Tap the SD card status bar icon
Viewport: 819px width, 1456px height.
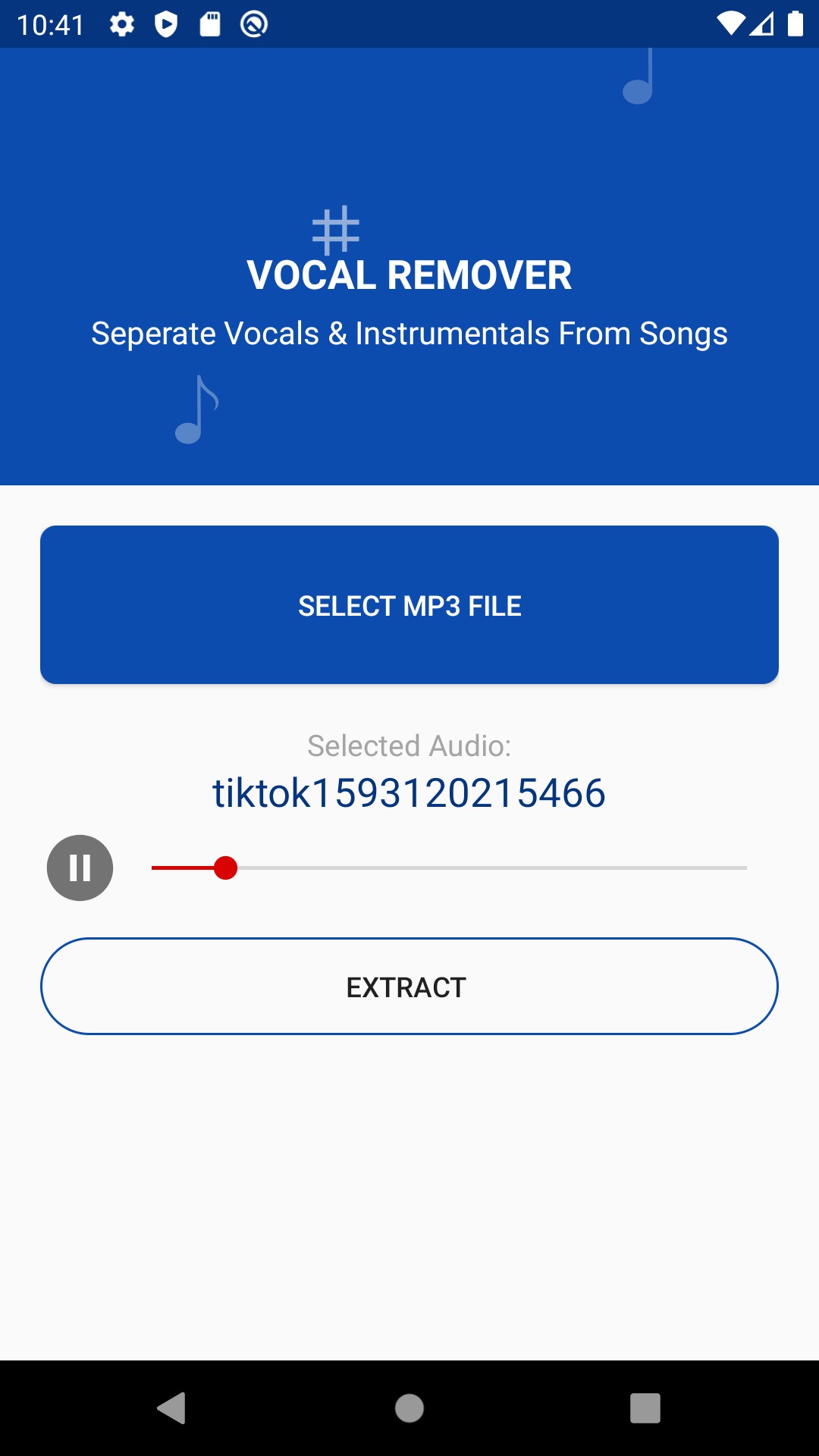(210, 24)
